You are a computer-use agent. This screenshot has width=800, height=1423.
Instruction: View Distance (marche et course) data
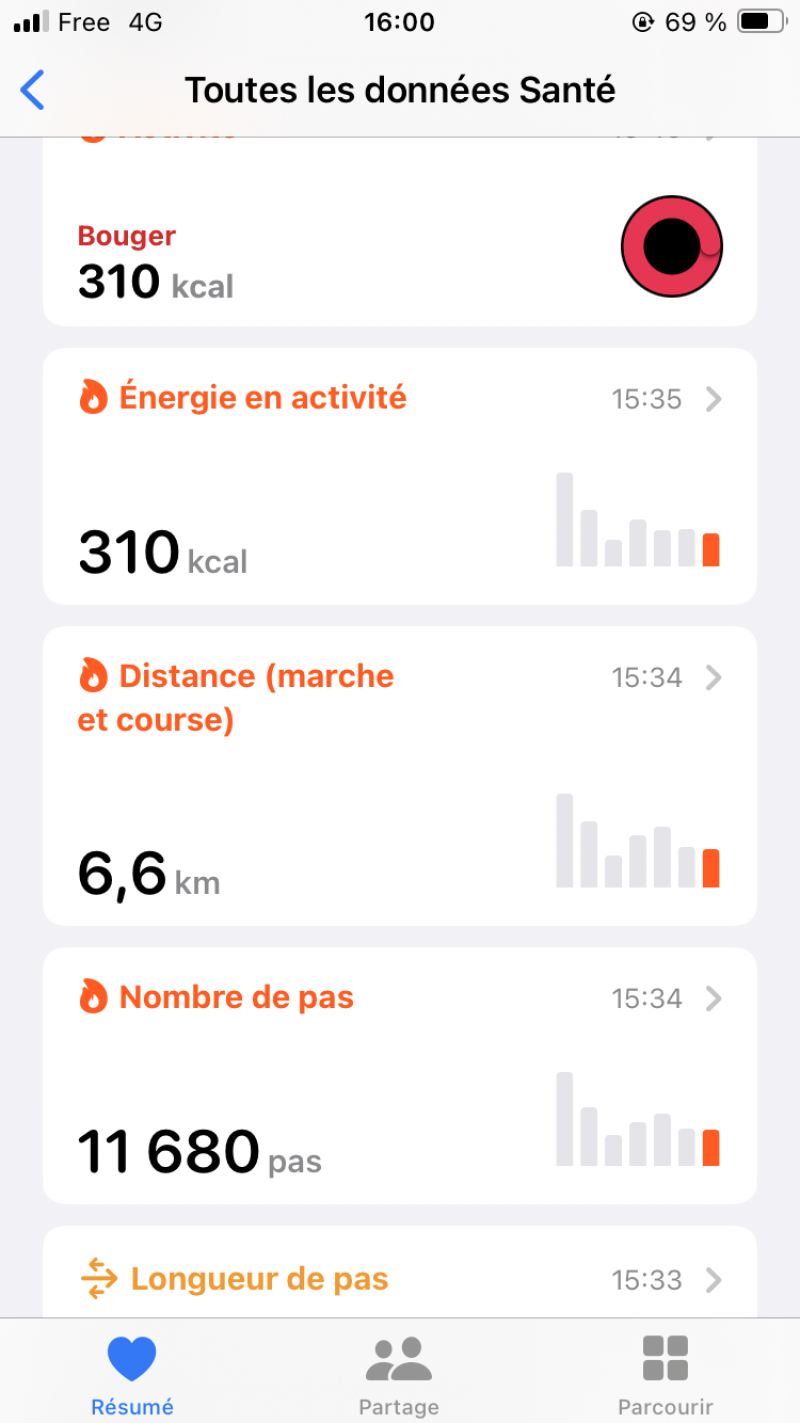point(399,775)
